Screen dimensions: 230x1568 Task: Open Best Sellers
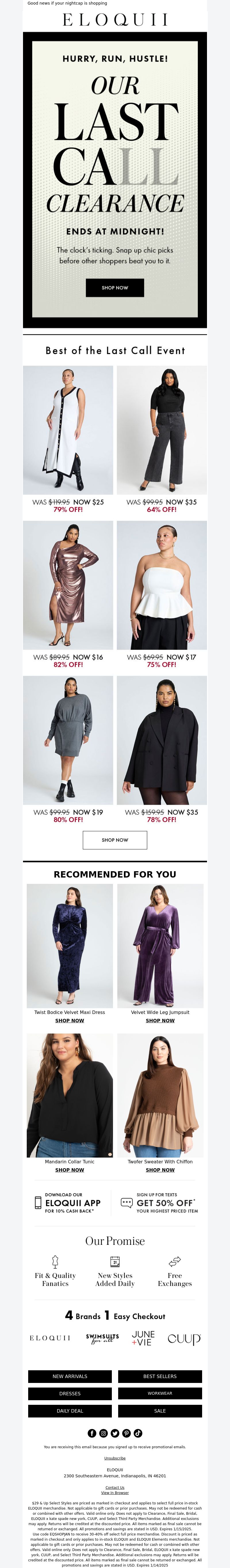point(160,1376)
